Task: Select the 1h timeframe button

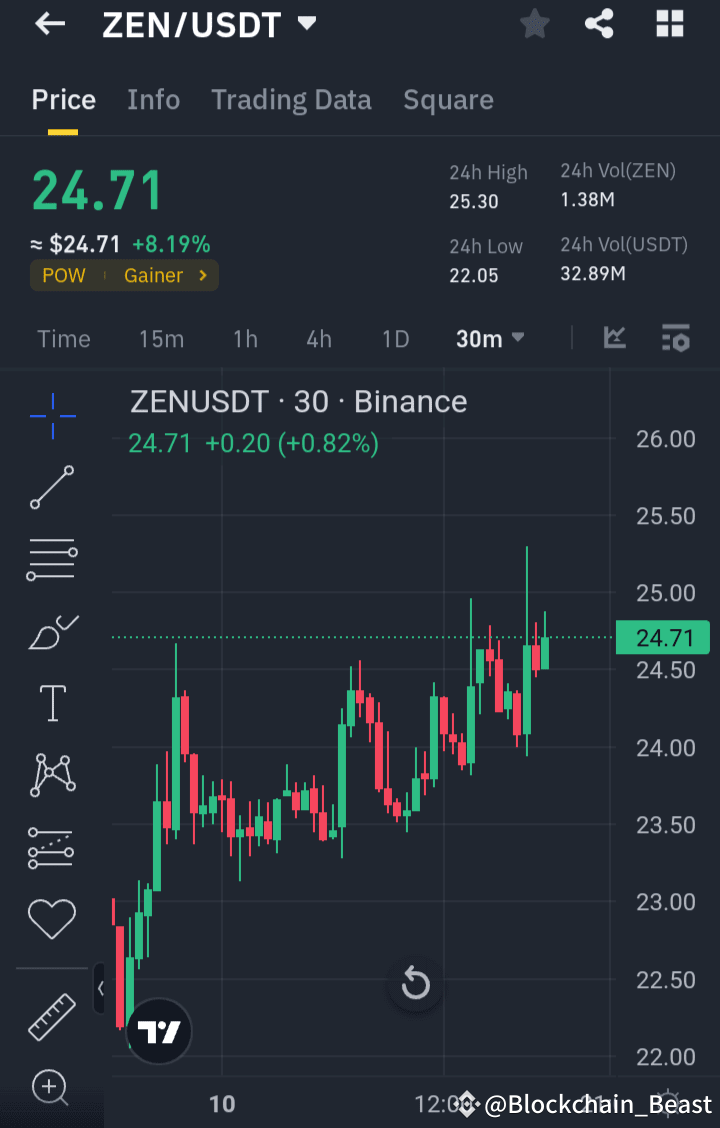Action: [245, 339]
